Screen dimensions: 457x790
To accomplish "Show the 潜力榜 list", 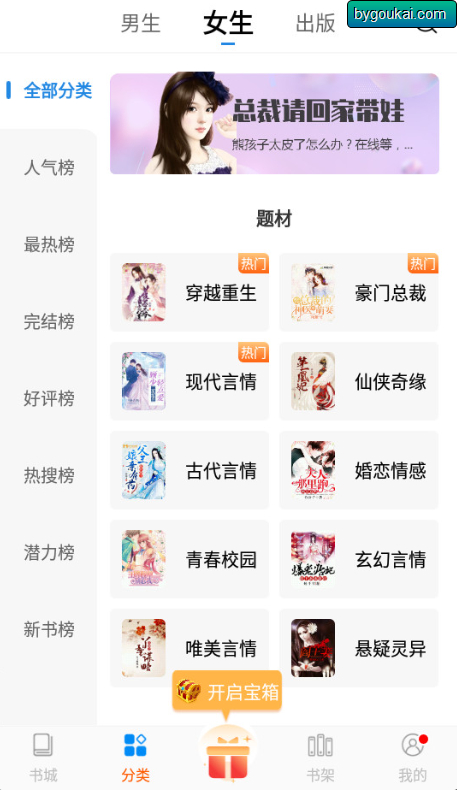I will 49,552.
